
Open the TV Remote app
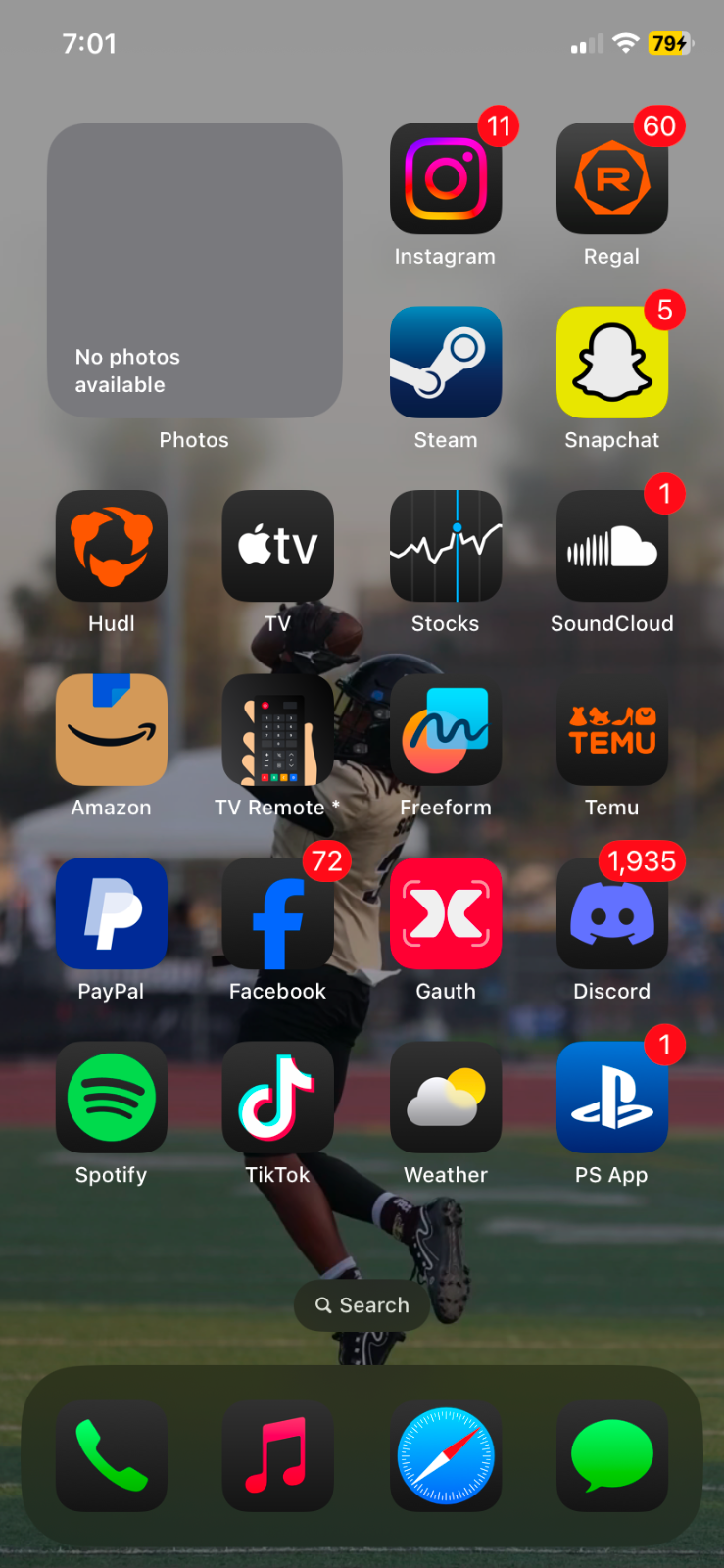[278, 730]
